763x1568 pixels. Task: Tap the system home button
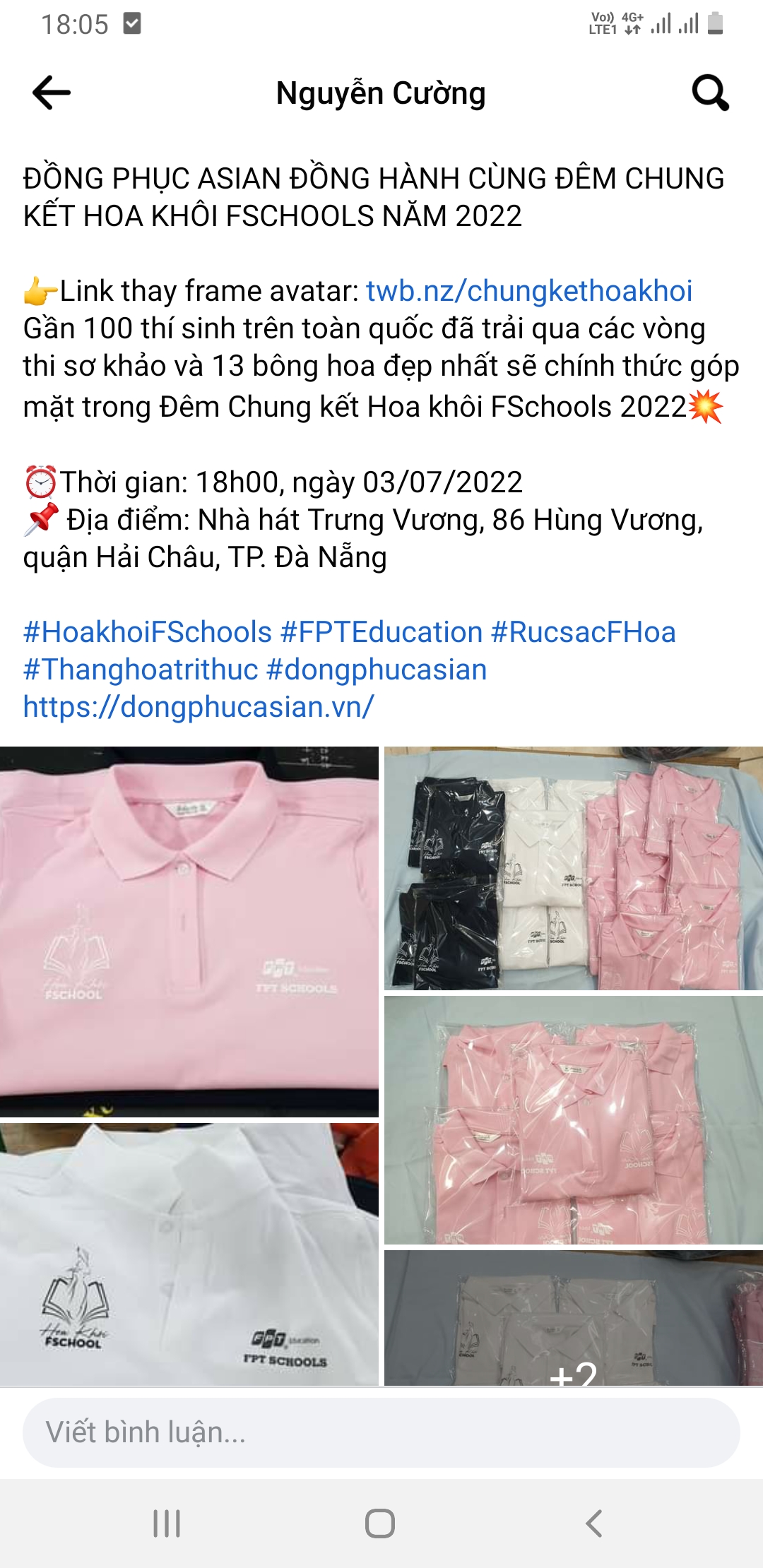380,1523
